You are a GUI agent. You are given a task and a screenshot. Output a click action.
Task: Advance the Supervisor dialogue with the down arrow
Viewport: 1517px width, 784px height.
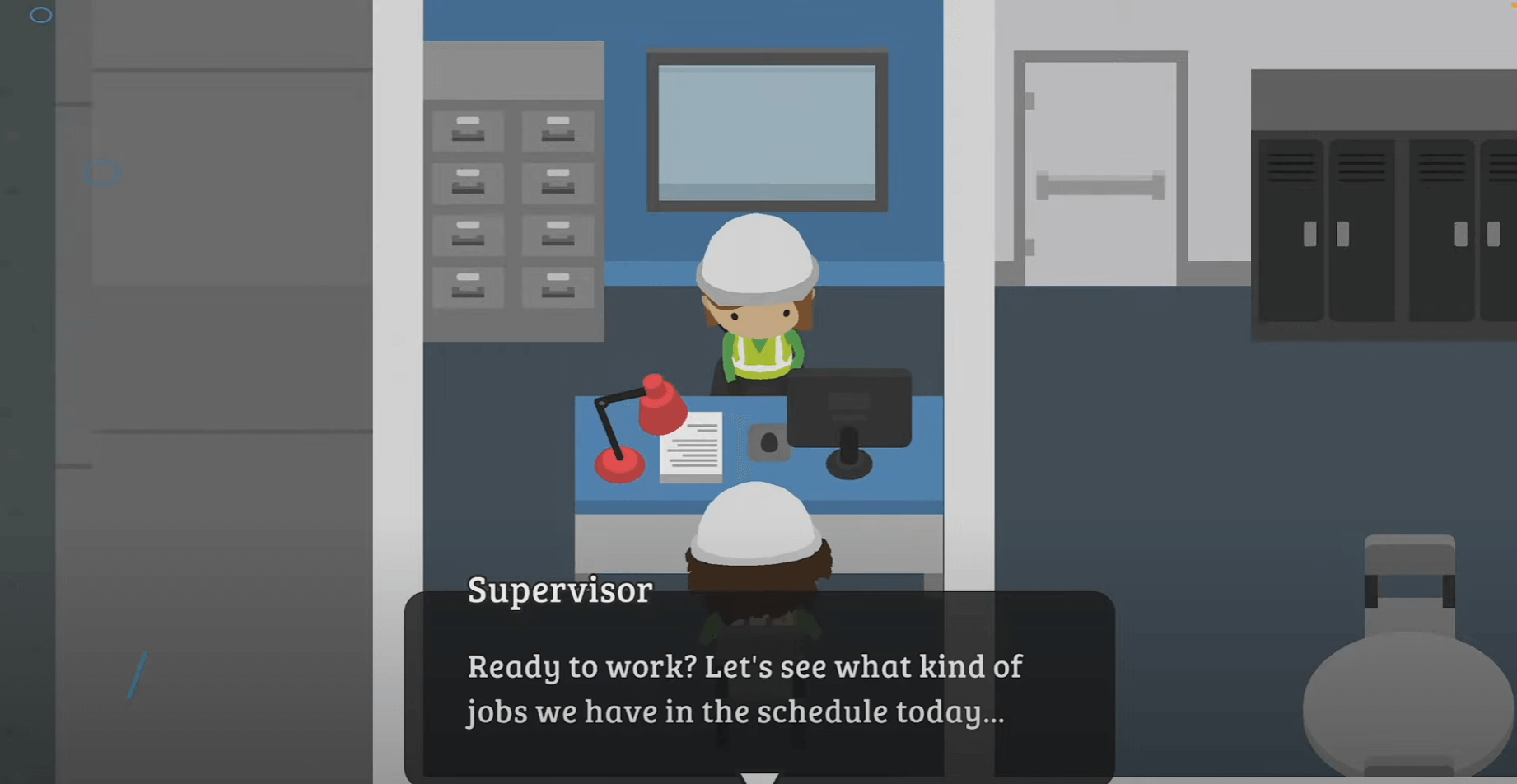point(758,777)
